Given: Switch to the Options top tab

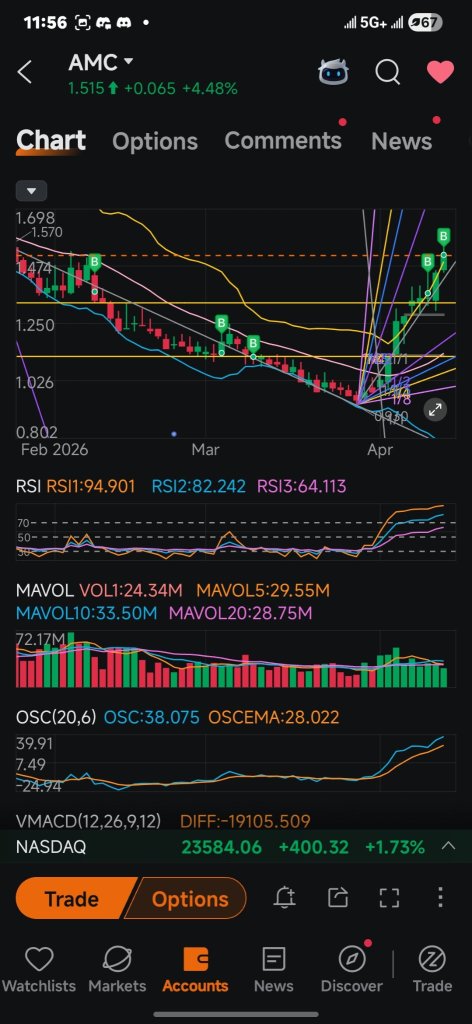Looking at the screenshot, I should pyautogui.click(x=155, y=141).
